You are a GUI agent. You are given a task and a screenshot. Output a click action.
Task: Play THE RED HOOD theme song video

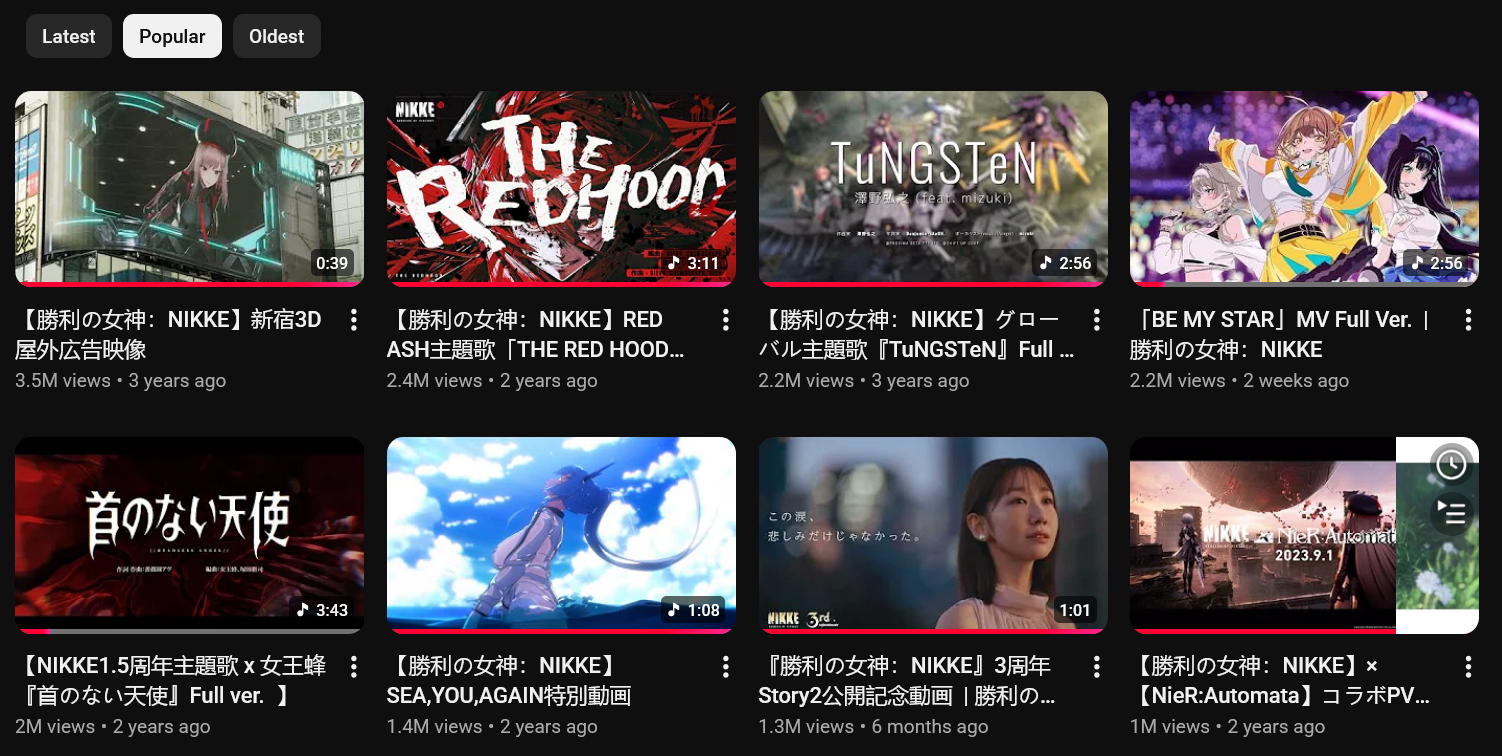(561, 189)
